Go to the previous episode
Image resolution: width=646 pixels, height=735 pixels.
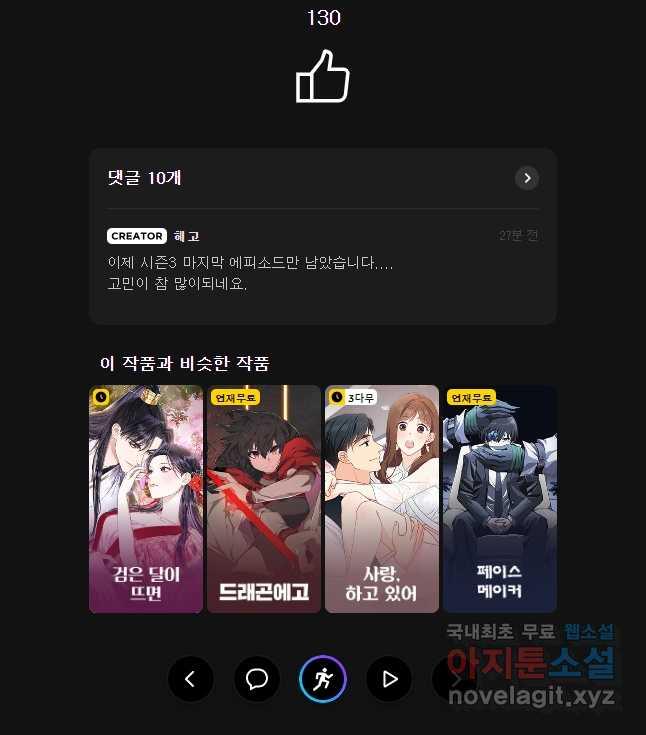[x=191, y=680]
